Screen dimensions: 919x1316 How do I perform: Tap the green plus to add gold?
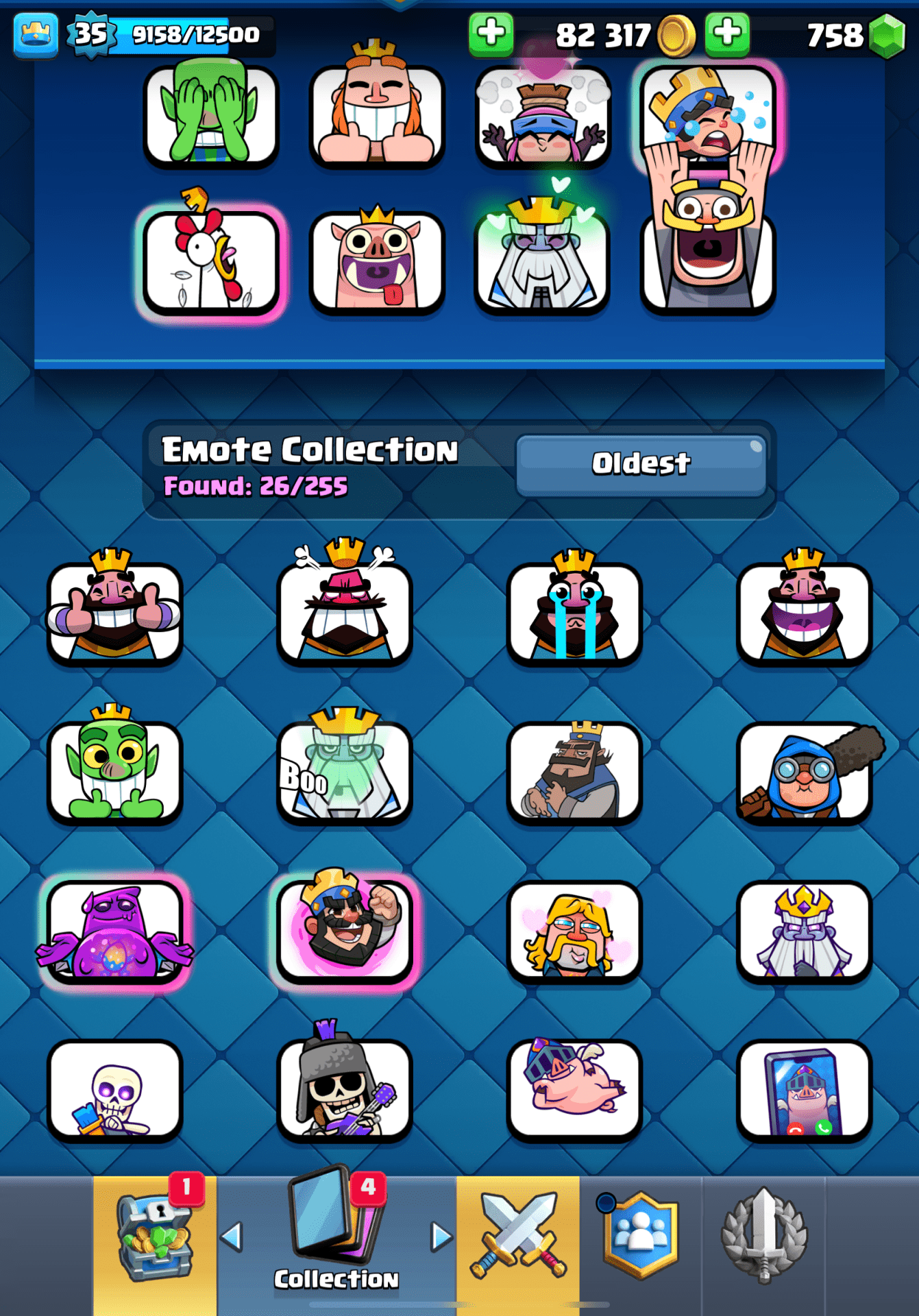point(491,33)
